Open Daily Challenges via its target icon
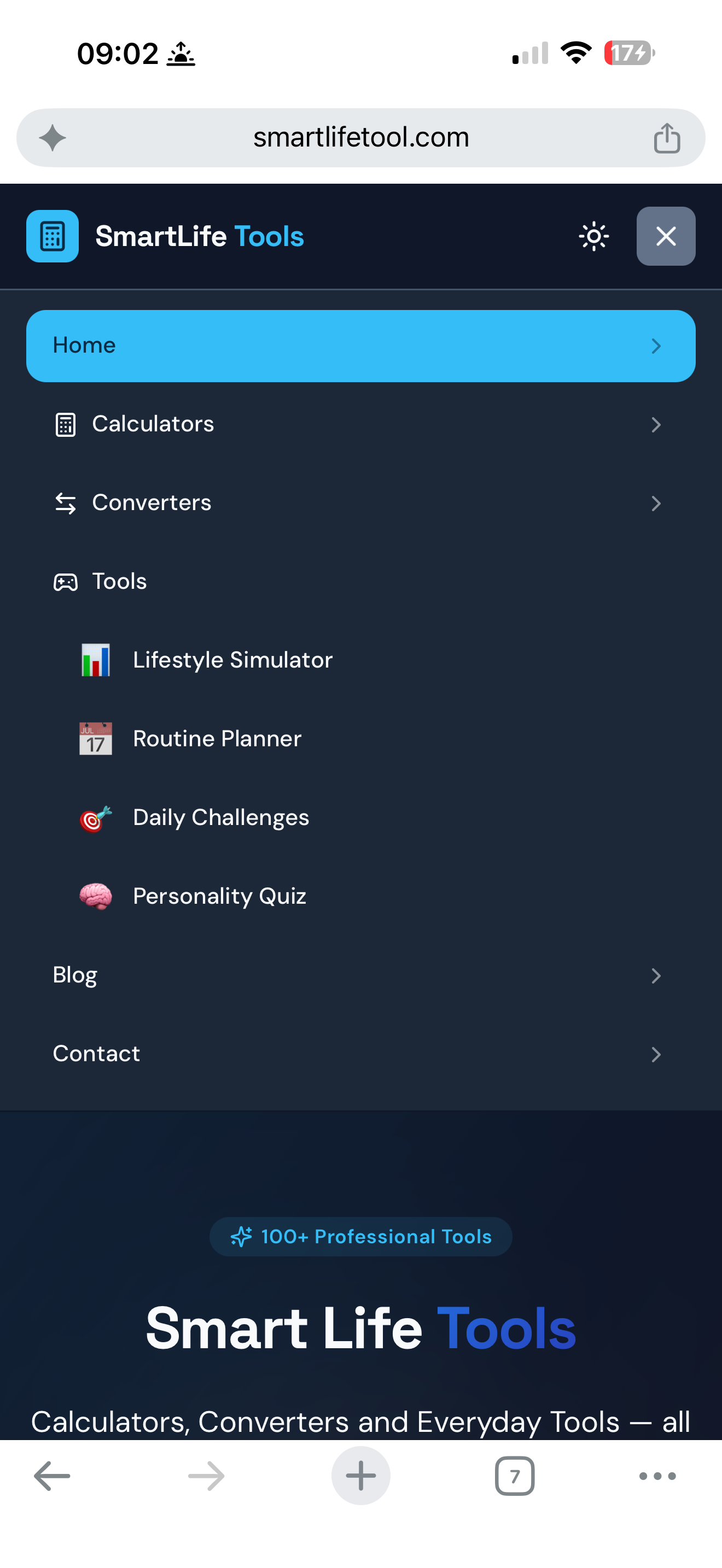The height and width of the screenshot is (1568, 722). (96, 817)
